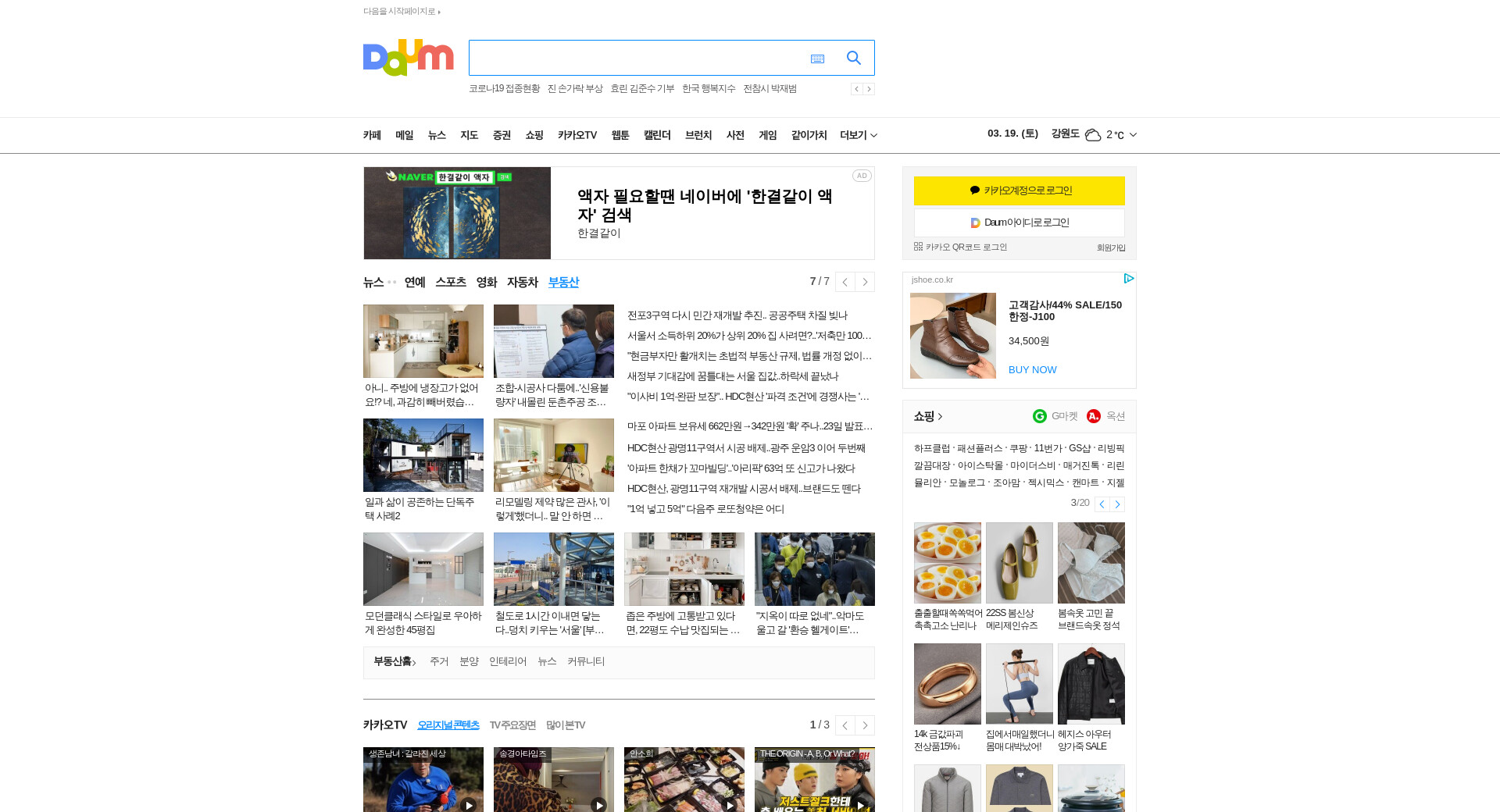Image resolution: width=1500 pixels, height=812 pixels.
Task: Expand the 더보기 menu
Action: click(x=858, y=135)
